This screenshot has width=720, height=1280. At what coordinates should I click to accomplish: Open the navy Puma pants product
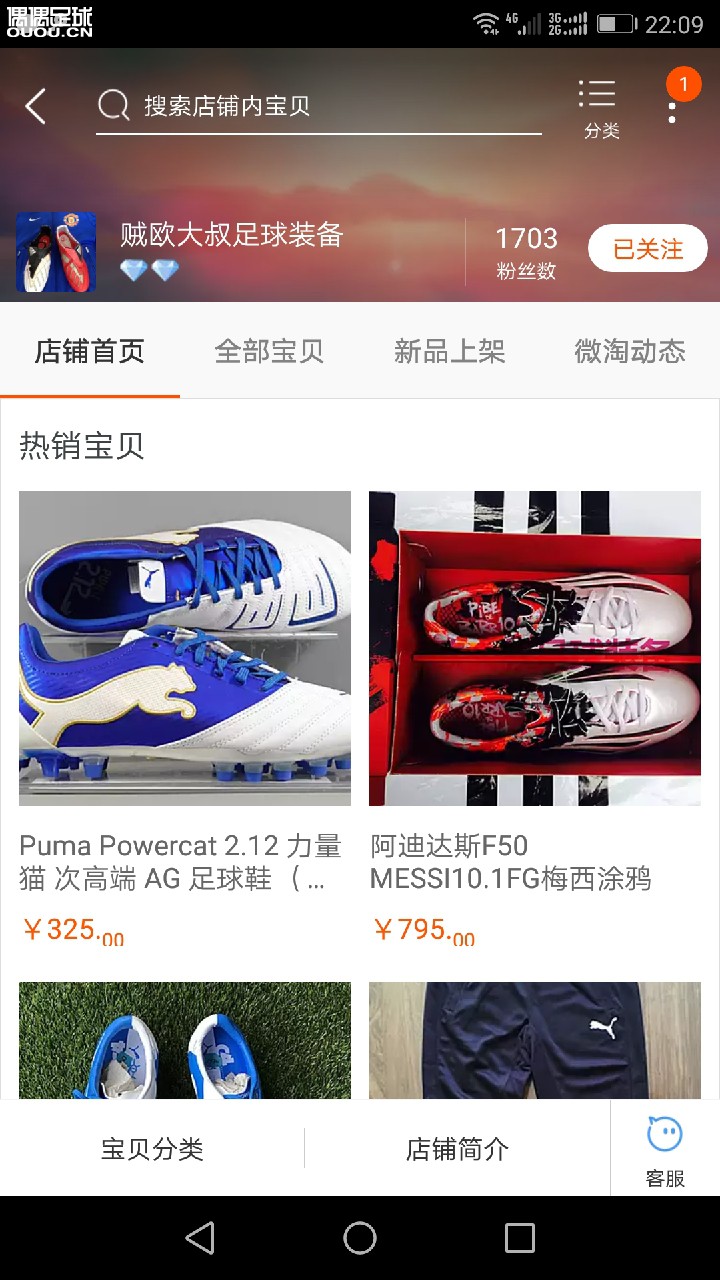[x=535, y=1040]
